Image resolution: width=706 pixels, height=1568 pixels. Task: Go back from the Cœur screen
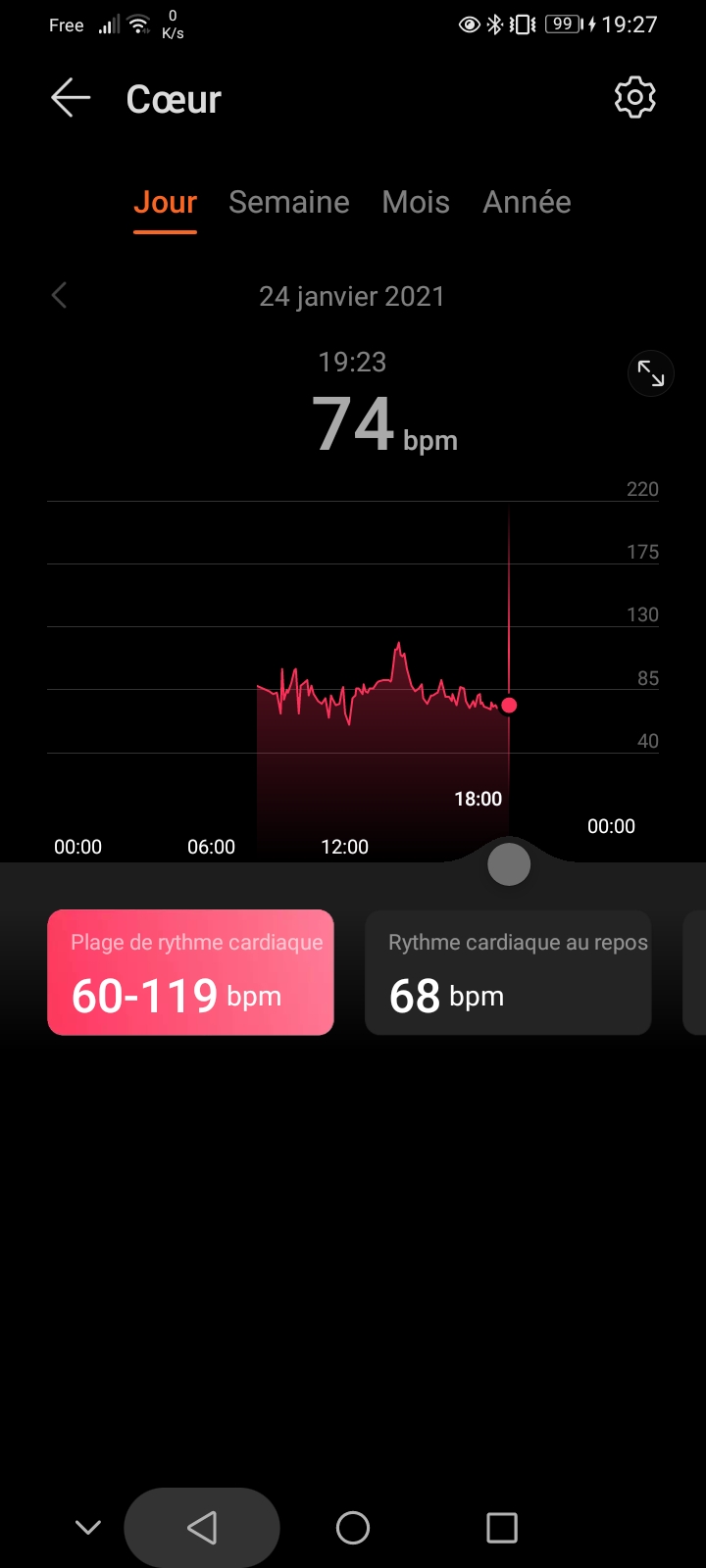point(71,98)
